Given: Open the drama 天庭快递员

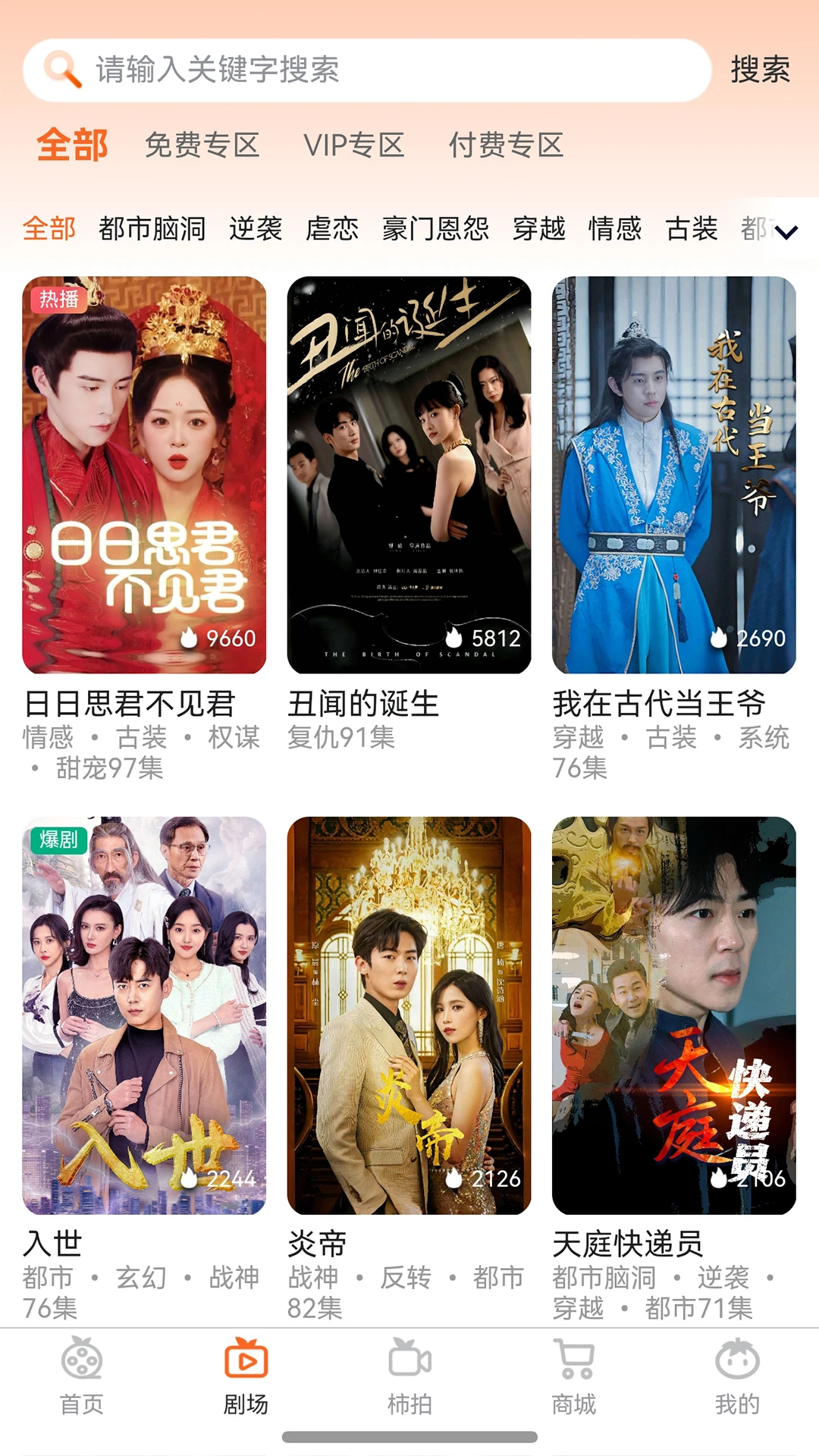Looking at the screenshot, I should coord(673,1015).
